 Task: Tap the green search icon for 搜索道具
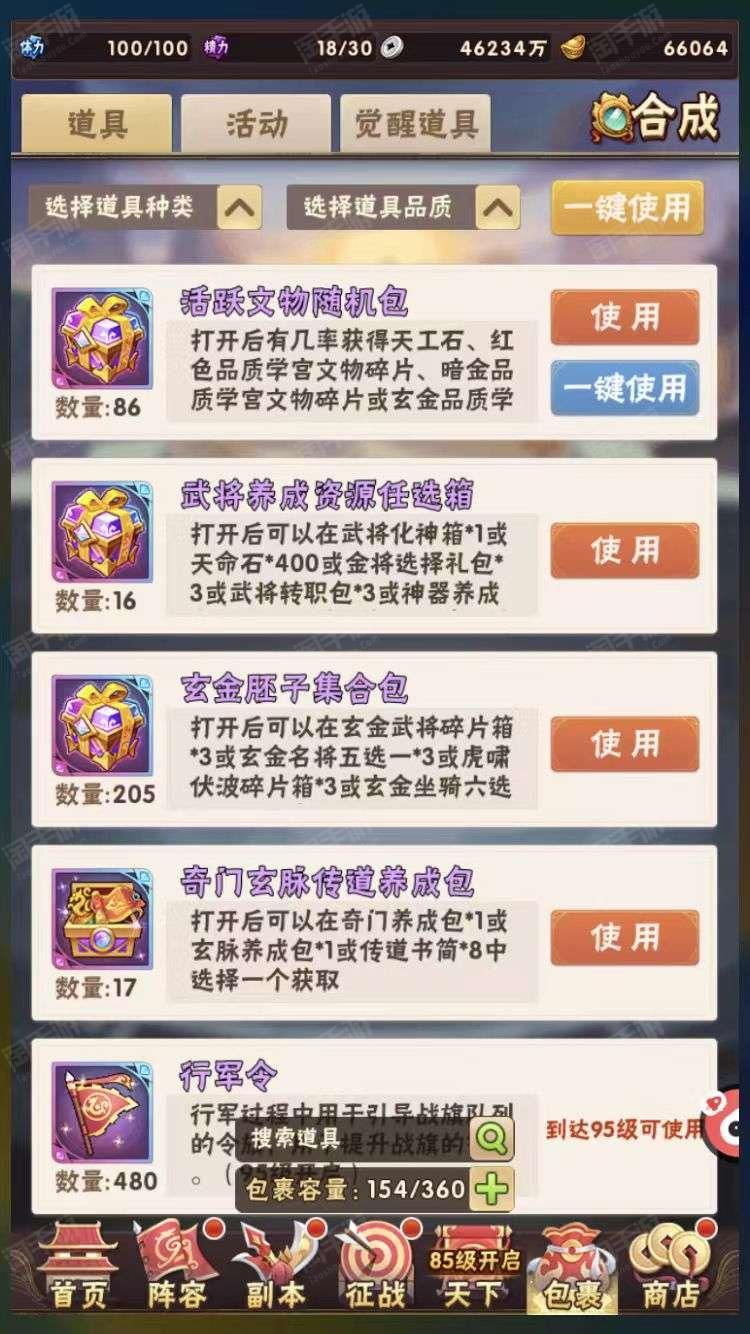(491, 1138)
